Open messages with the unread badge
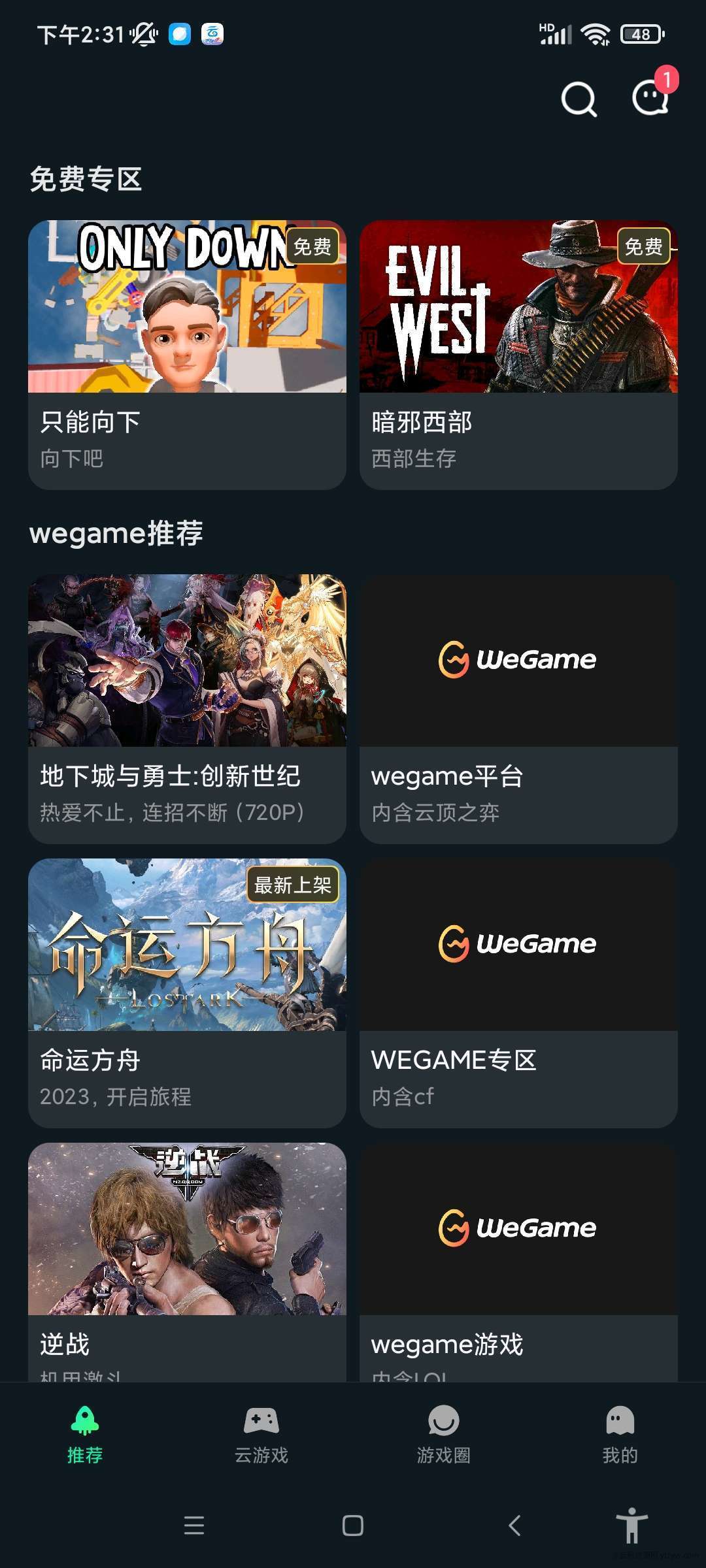Viewport: 706px width, 1568px height. tap(651, 98)
